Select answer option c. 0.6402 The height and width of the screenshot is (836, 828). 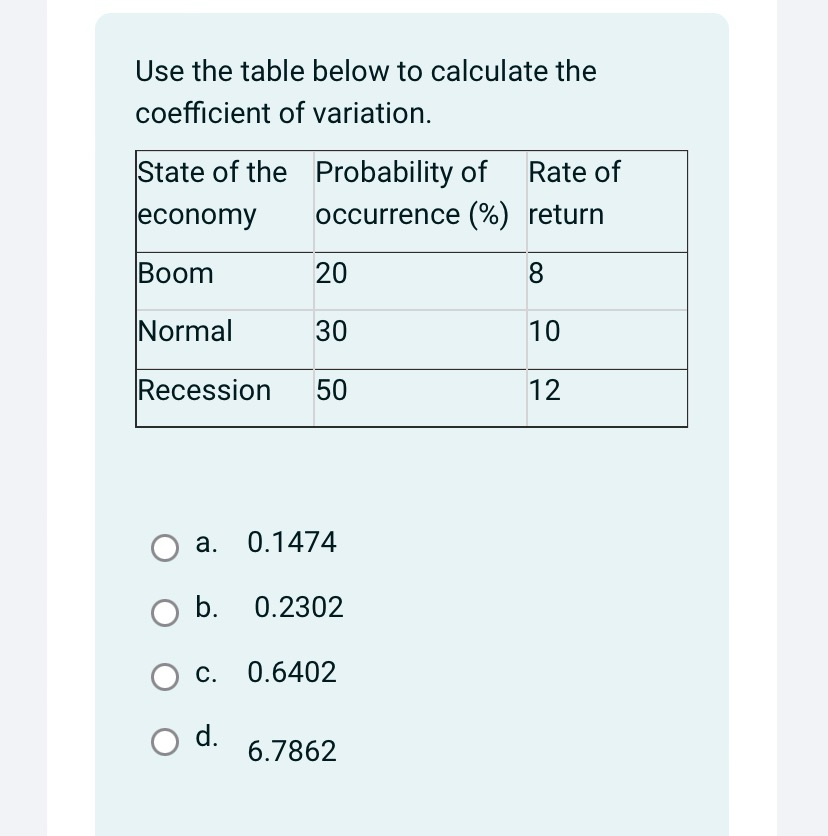point(165,678)
